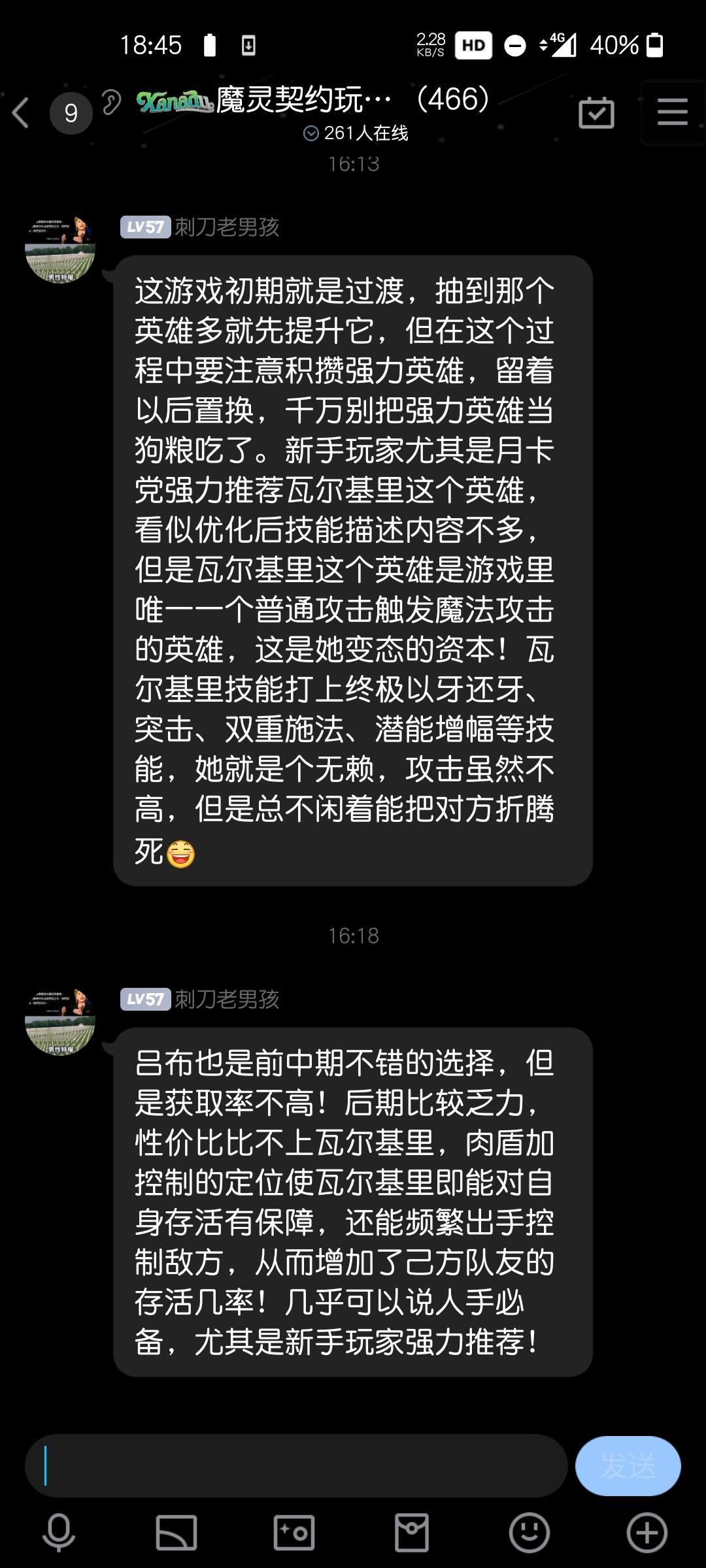This screenshot has width=706, height=1568.
Task: Tap the Xanadu group logo
Action: [174, 103]
